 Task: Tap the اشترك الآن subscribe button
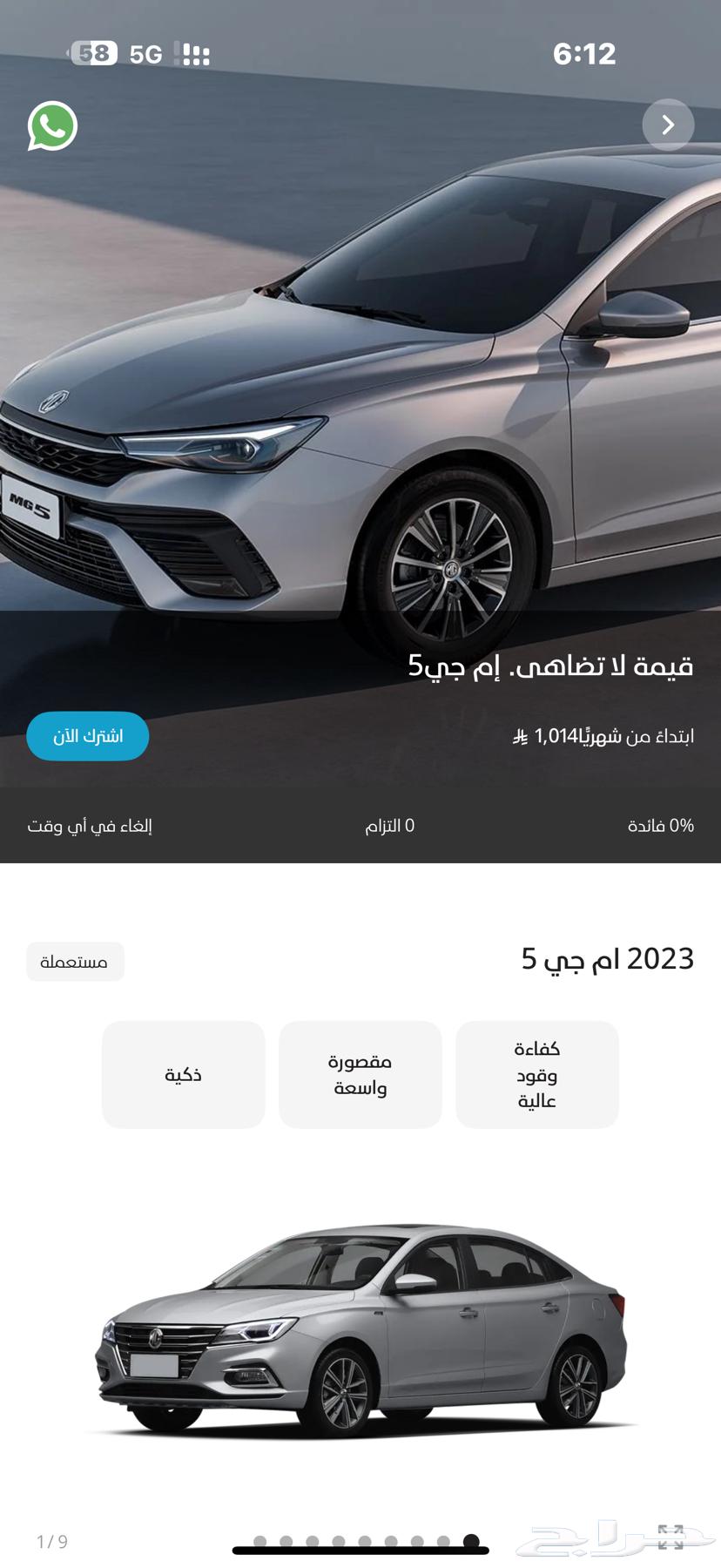(88, 736)
